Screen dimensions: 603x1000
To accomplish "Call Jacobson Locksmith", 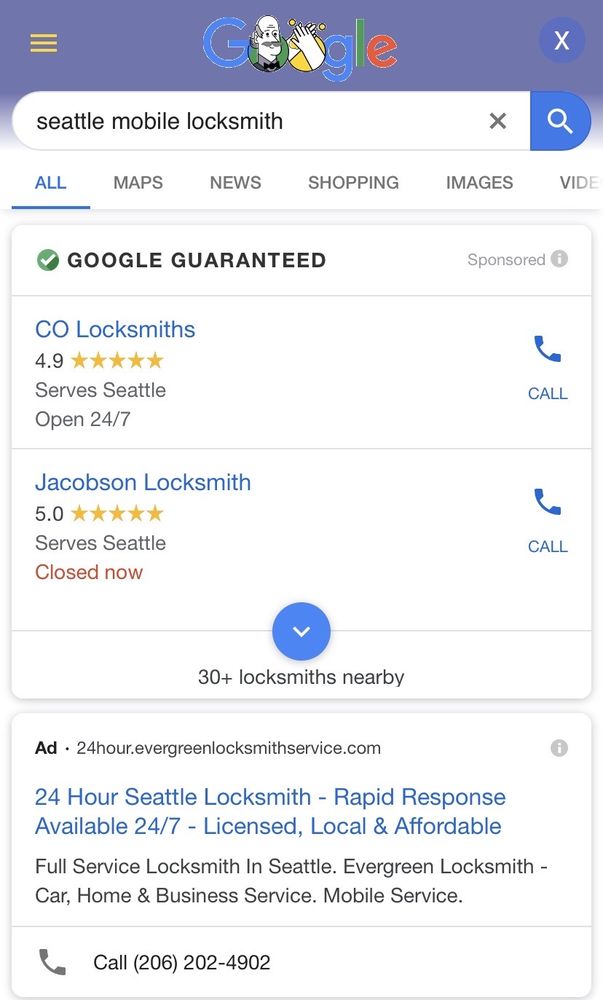I will [547, 518].
